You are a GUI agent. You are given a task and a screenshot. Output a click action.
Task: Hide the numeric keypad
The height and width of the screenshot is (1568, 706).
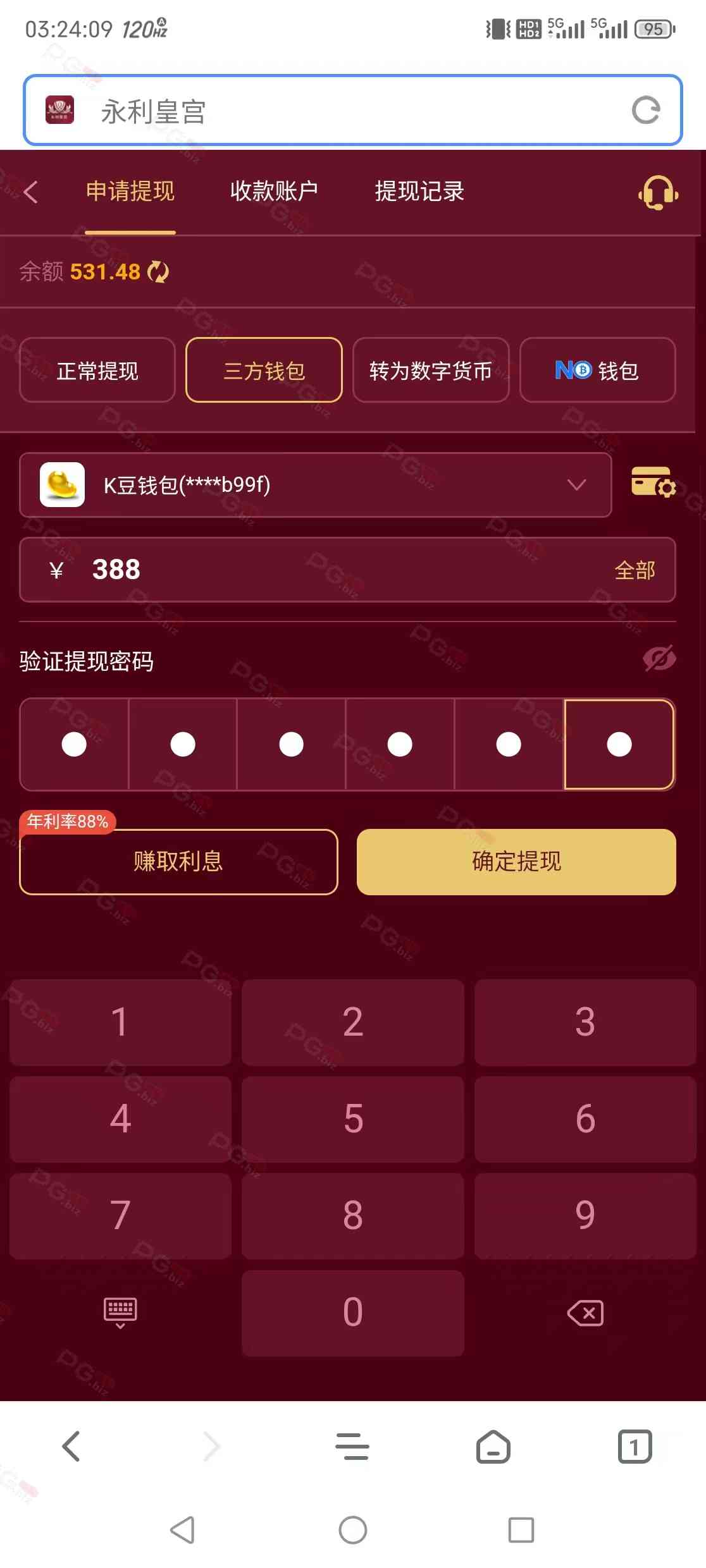[x=120, y=1313]
